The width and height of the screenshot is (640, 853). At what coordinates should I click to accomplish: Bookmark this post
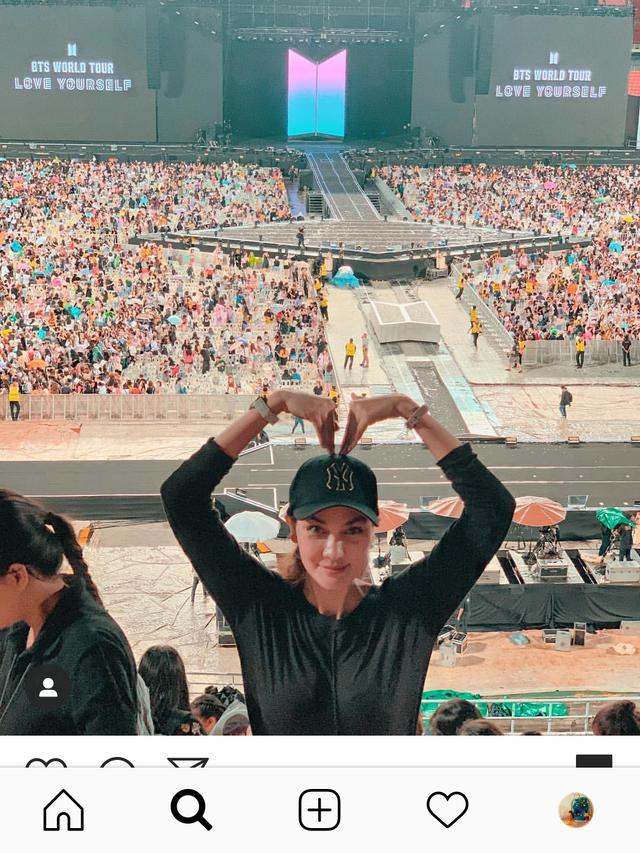[593, 762]
